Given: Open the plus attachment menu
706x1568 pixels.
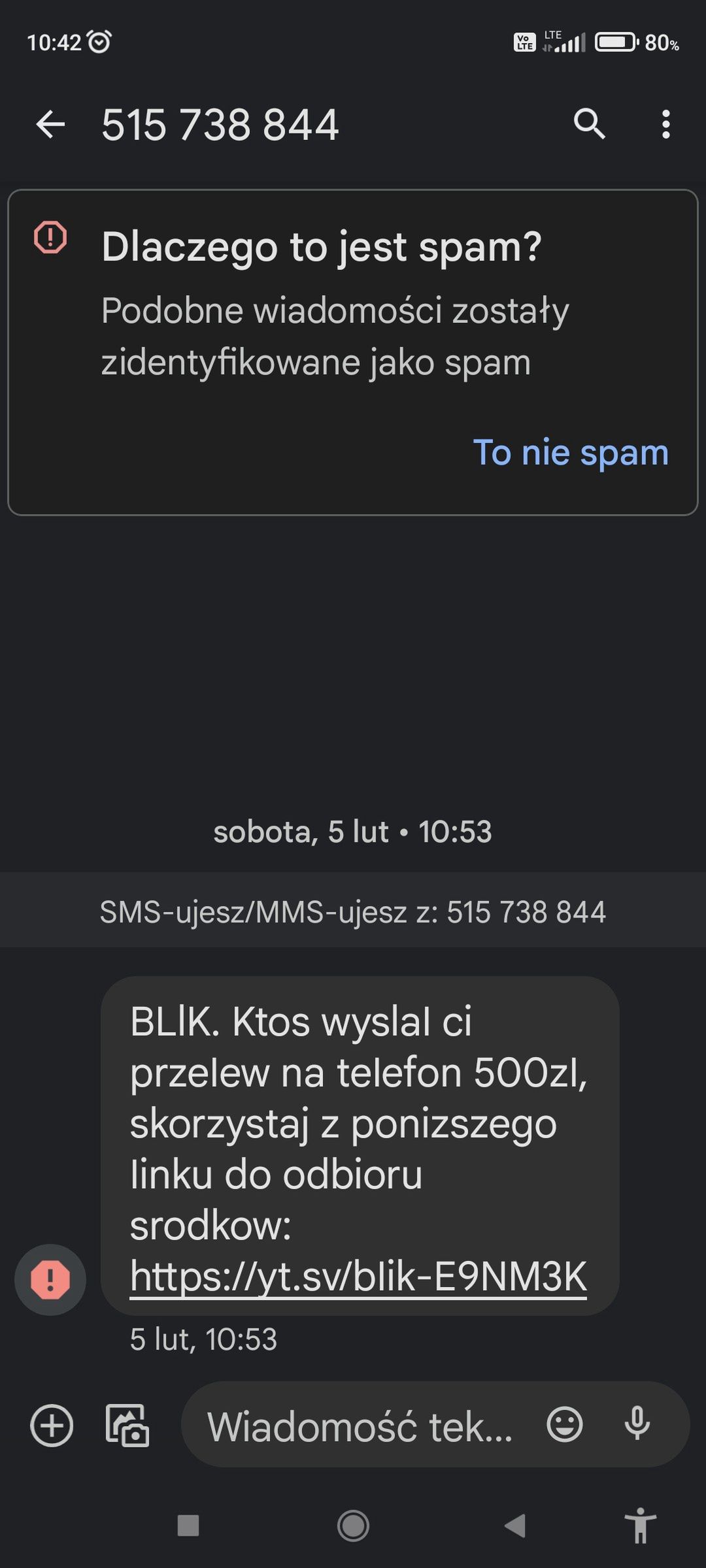Looking at the screenshot, I should [x=52, y=1425].
